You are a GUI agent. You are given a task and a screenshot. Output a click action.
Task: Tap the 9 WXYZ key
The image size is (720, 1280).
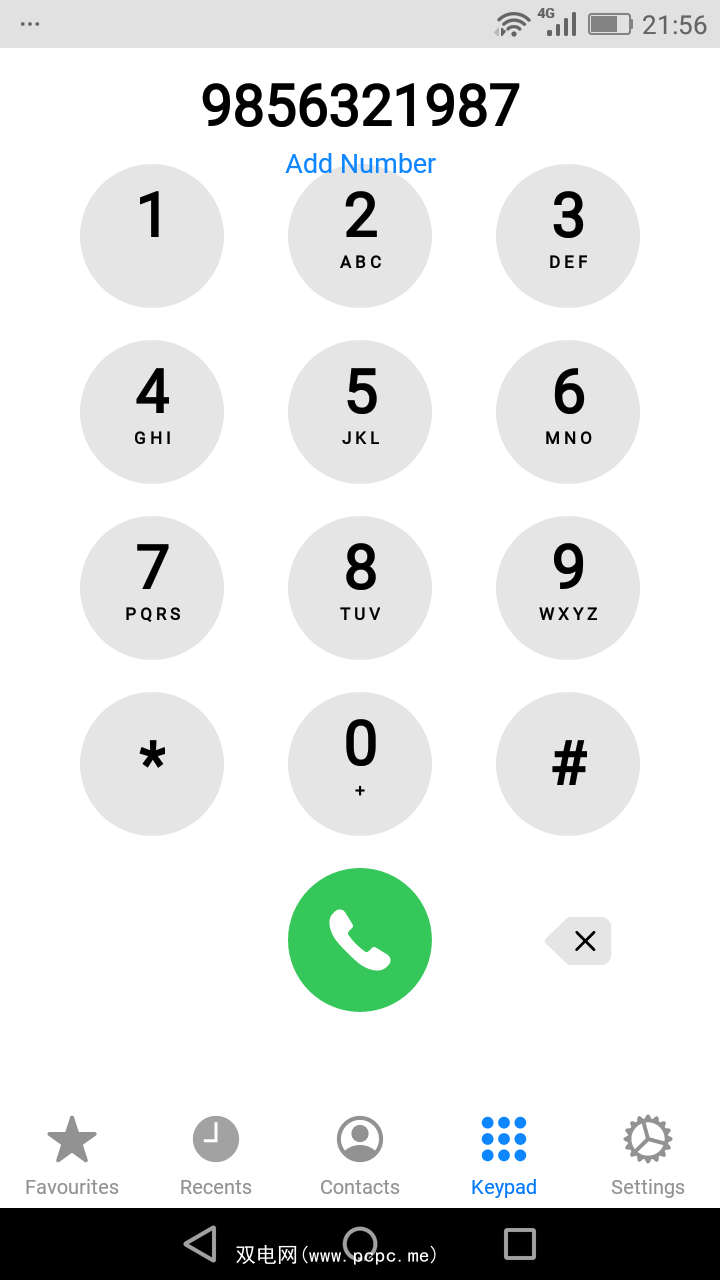pos(568,588)
